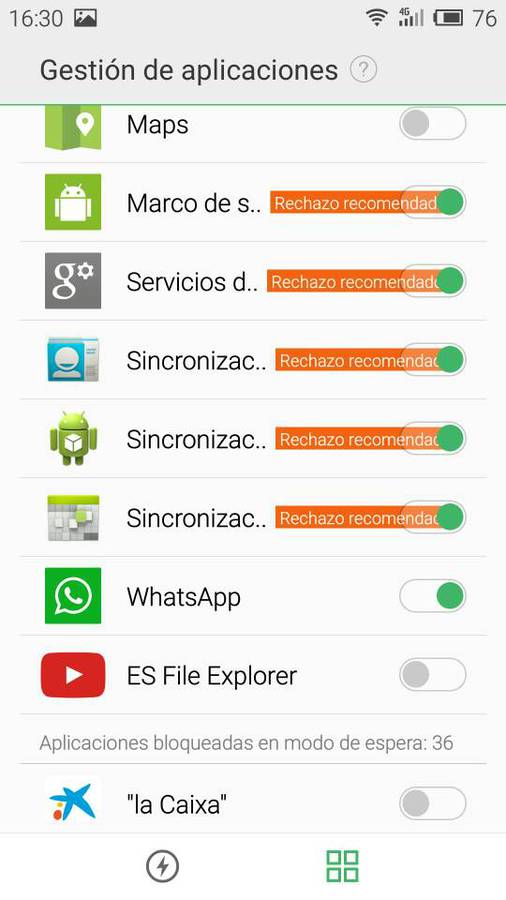Image resolution: width=506 pixels, height=900 pixels.
Task: Toggle Sincronizac.. with the calendar icon
Action: click(x=433, y=517)
